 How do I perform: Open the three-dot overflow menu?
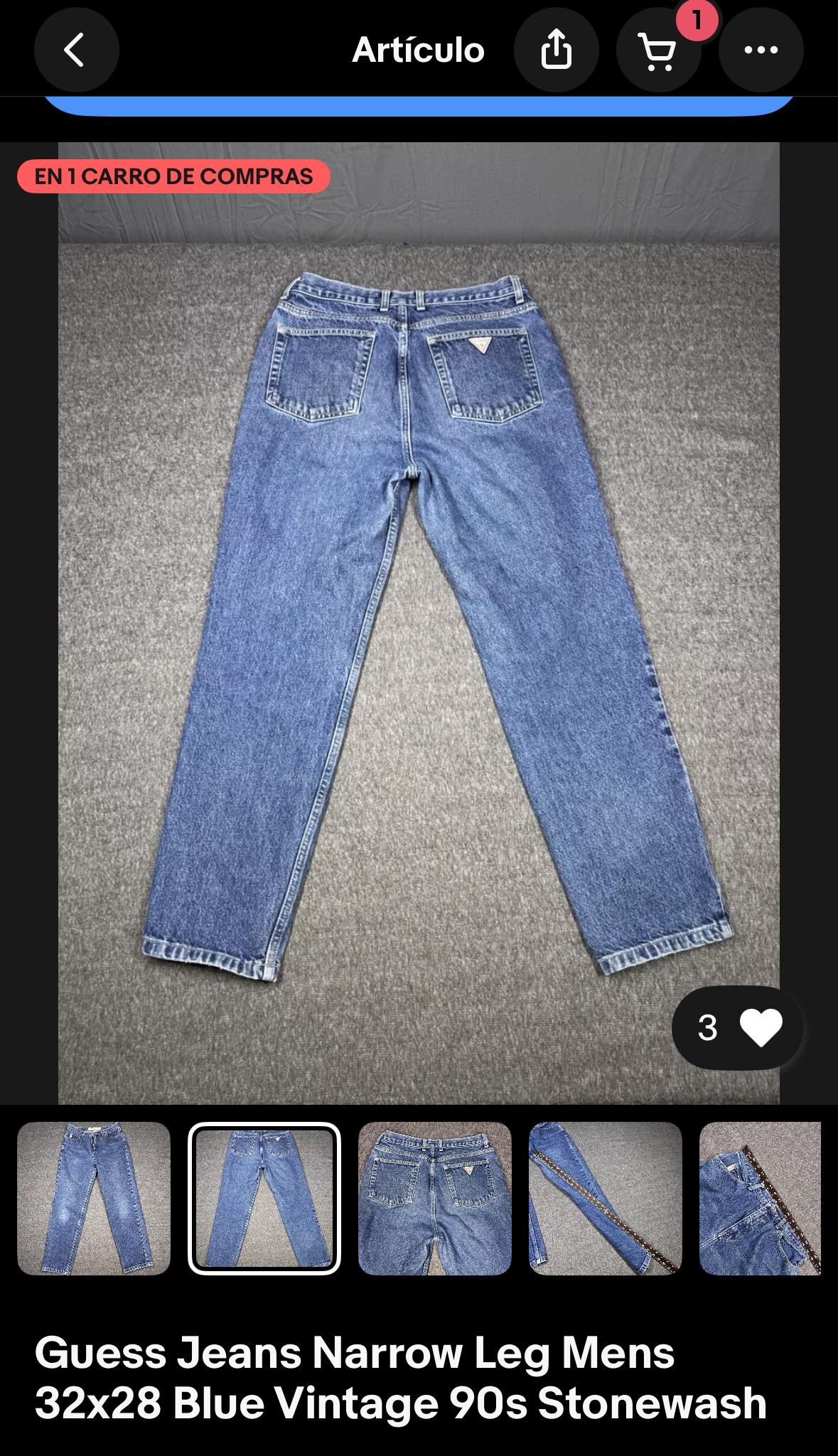pos(761,50)
